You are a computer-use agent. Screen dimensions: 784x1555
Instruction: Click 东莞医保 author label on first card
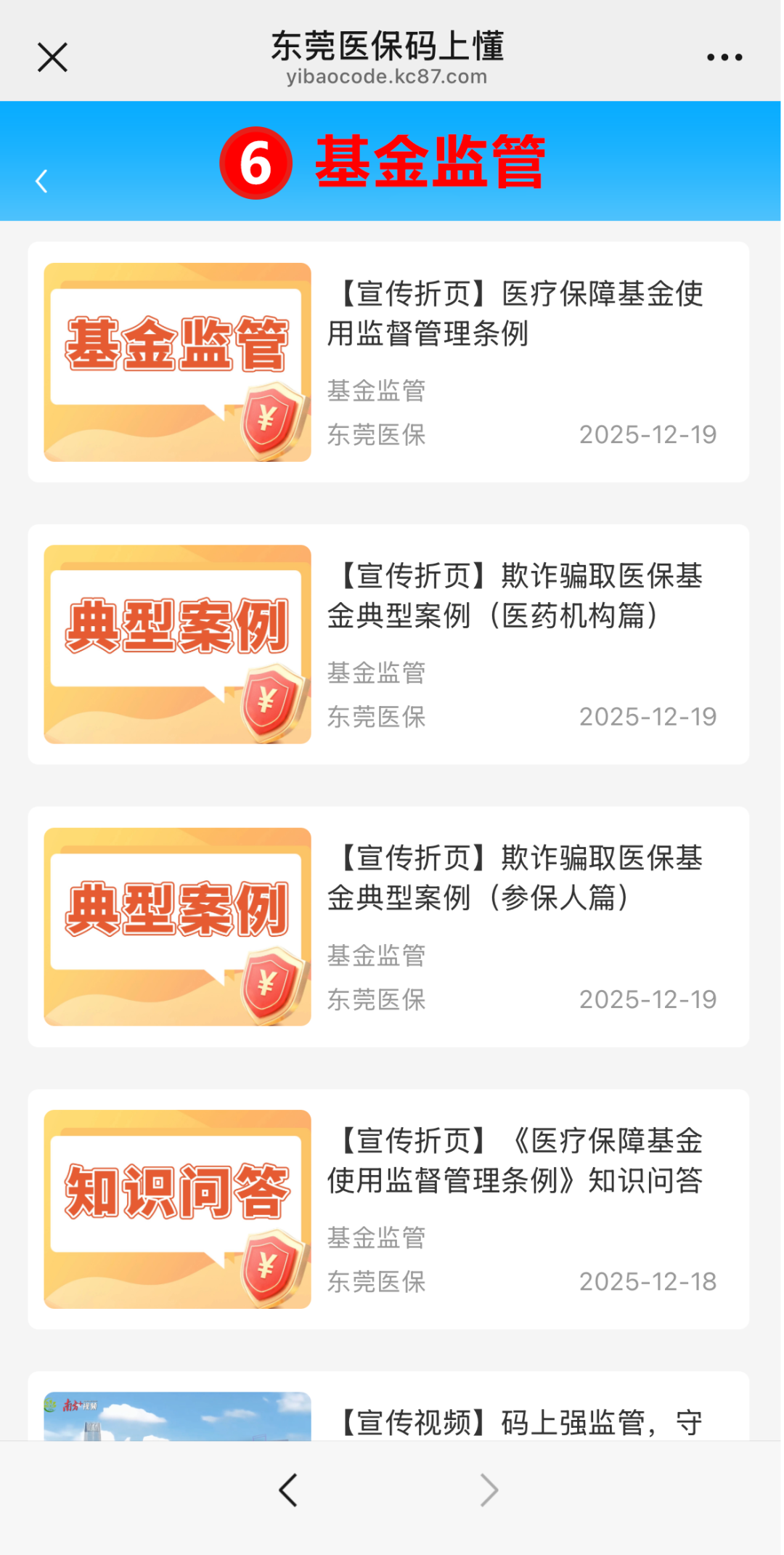(375, 434)
